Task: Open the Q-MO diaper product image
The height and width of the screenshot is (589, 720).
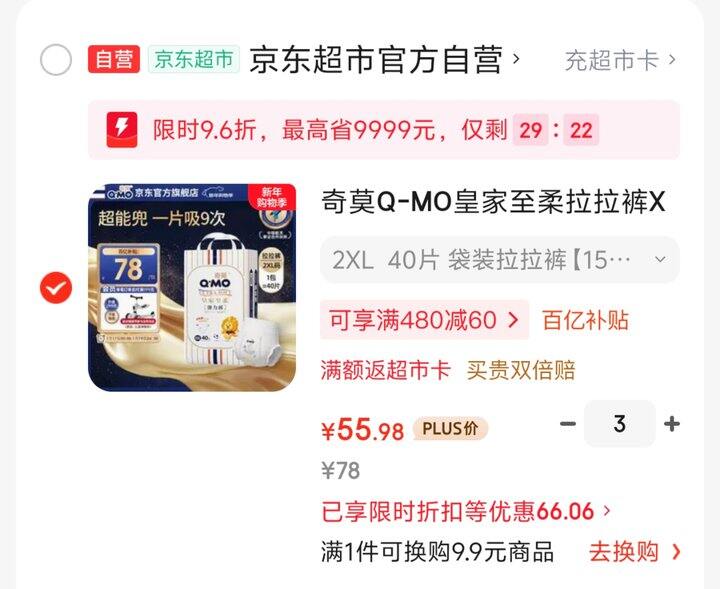Action: coord(192,288)
